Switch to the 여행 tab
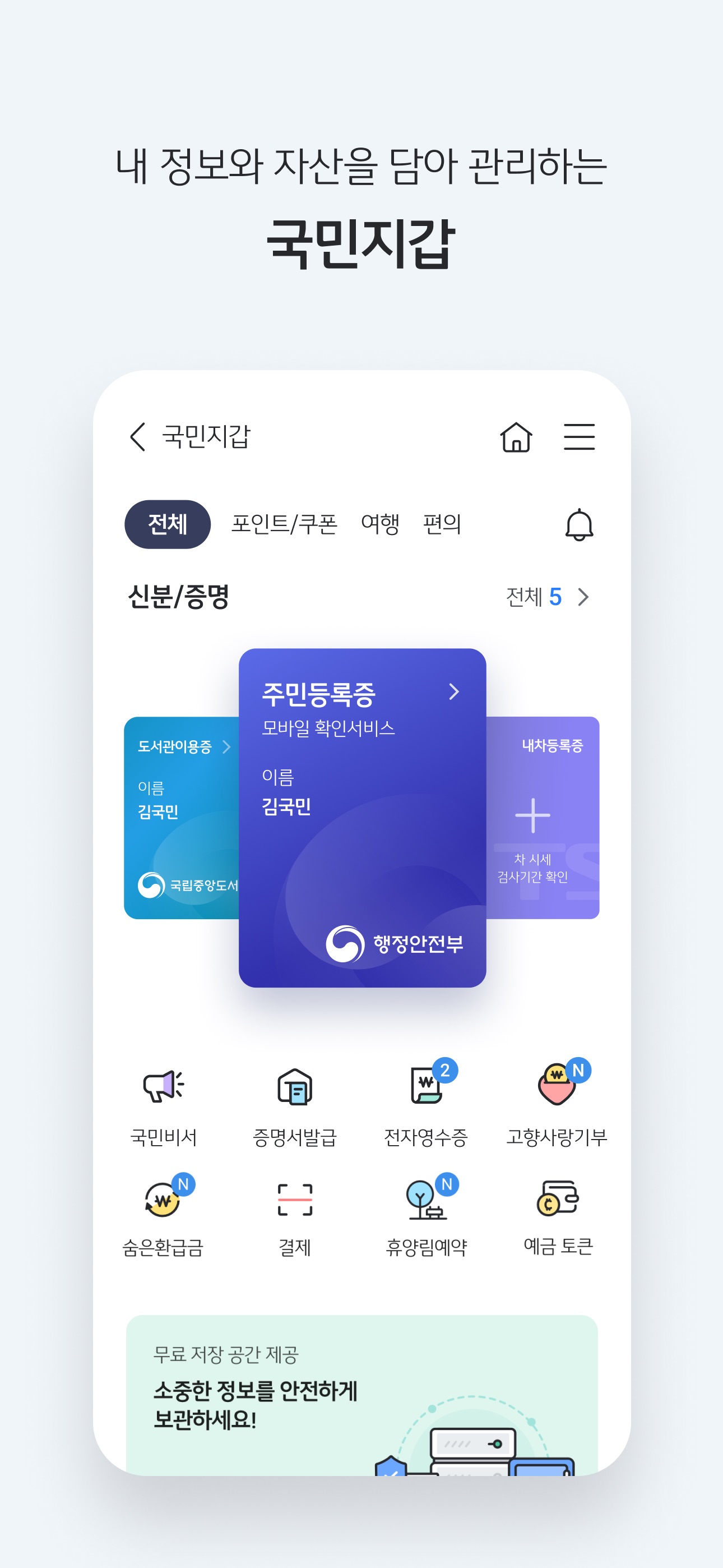723x1568 pixels. [x=382, y=524]
